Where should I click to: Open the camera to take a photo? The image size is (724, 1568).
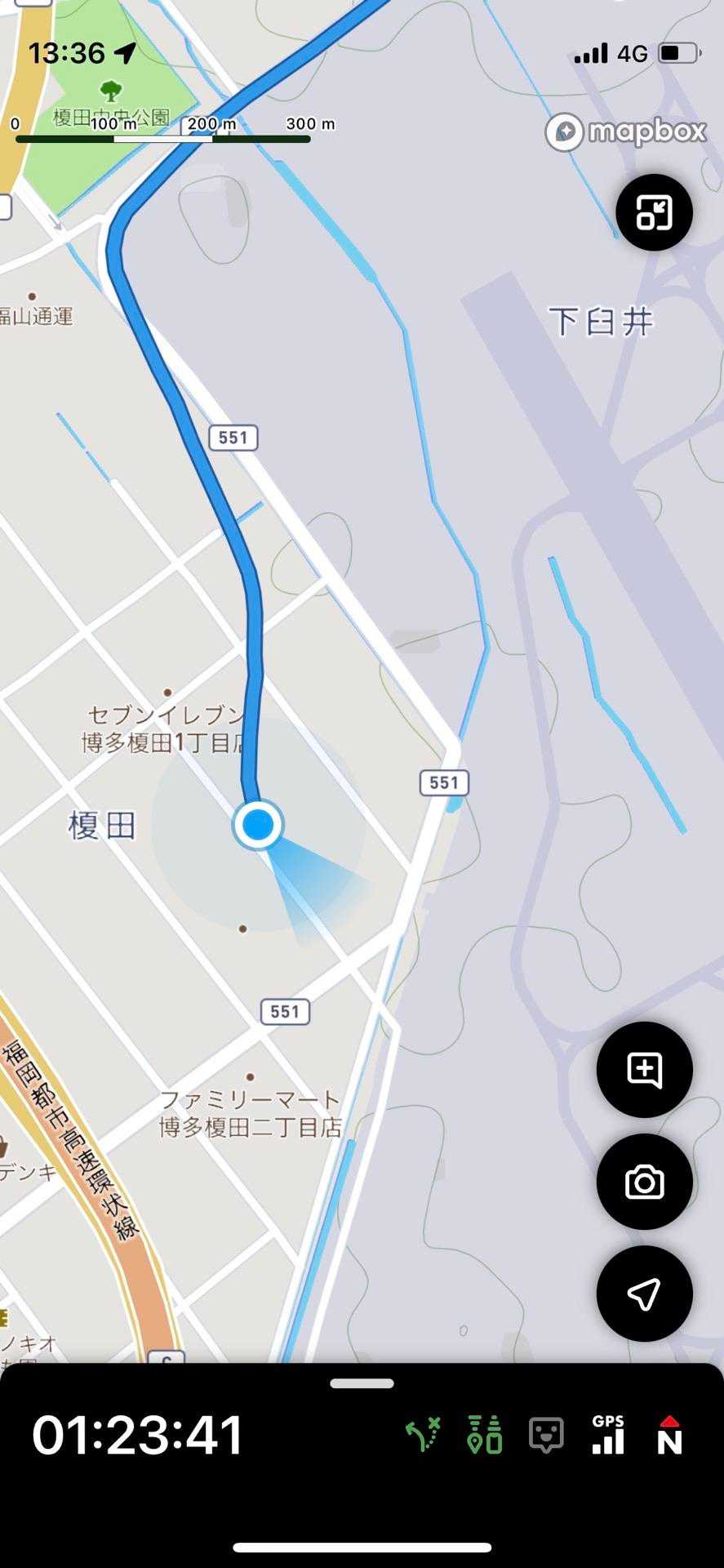tap(644, 1182)
